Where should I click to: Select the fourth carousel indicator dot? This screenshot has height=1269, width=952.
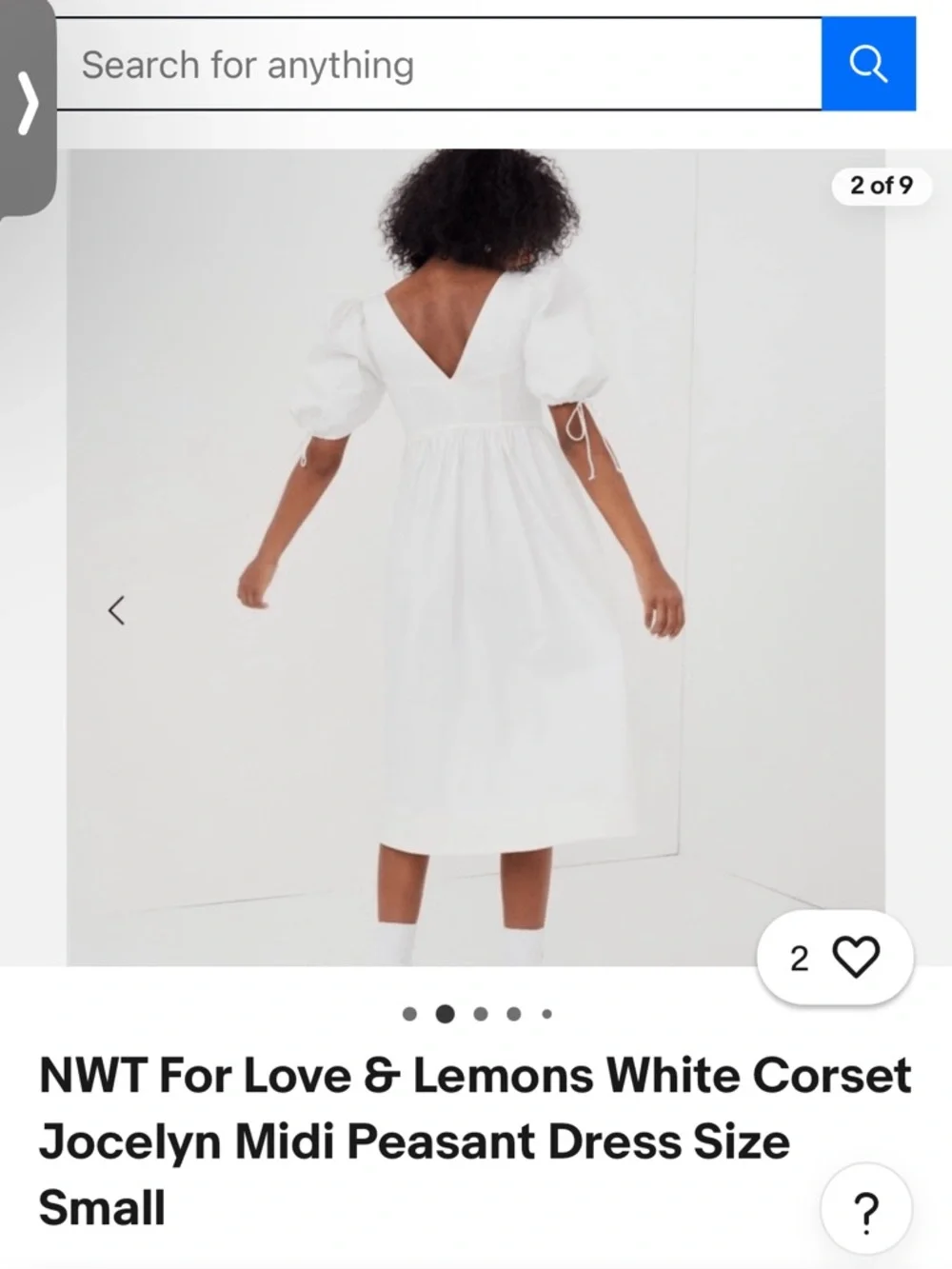point(513,1014)
